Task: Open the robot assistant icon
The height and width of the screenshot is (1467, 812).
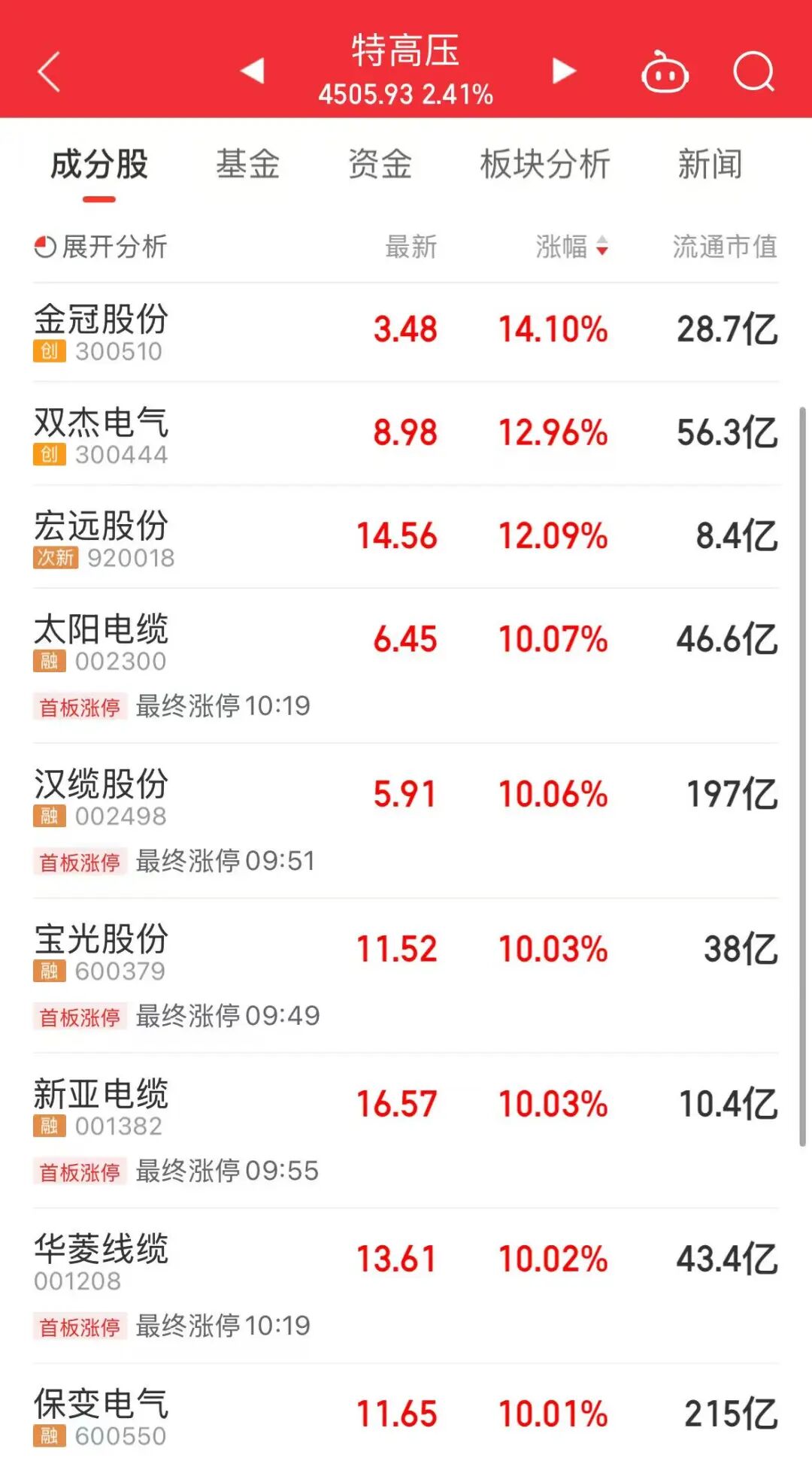Action: click(665, 71)
